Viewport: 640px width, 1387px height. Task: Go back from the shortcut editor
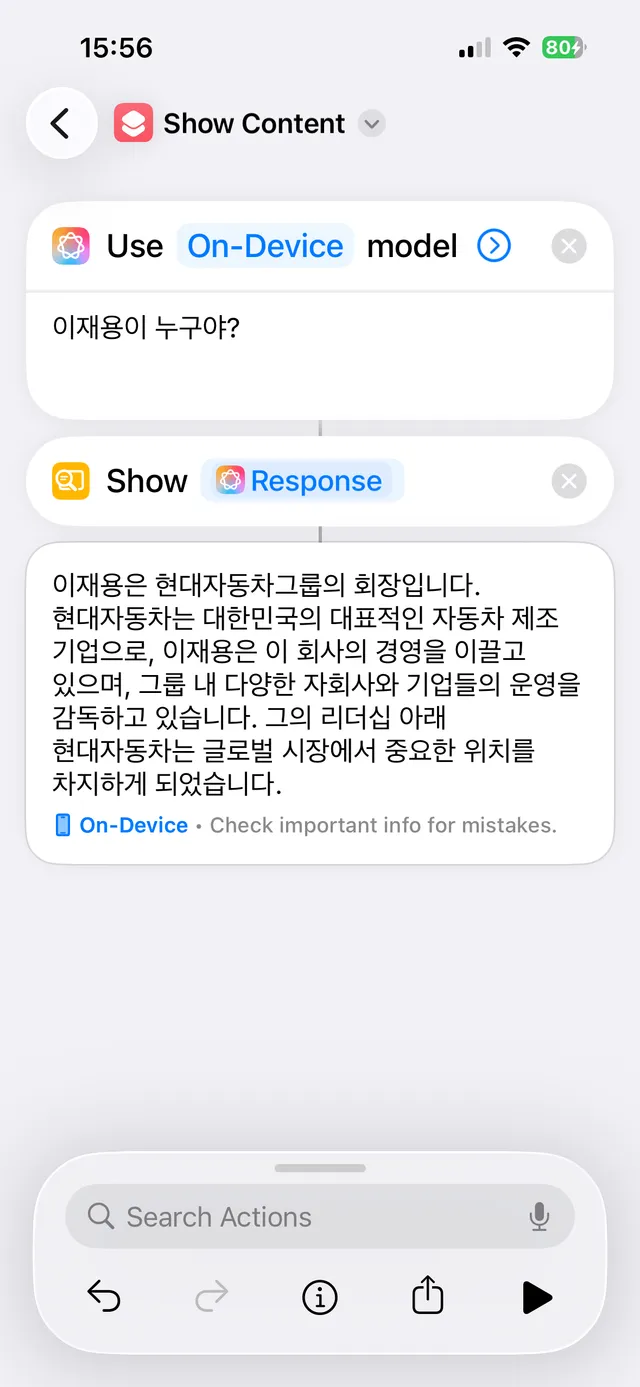(61, 124)
